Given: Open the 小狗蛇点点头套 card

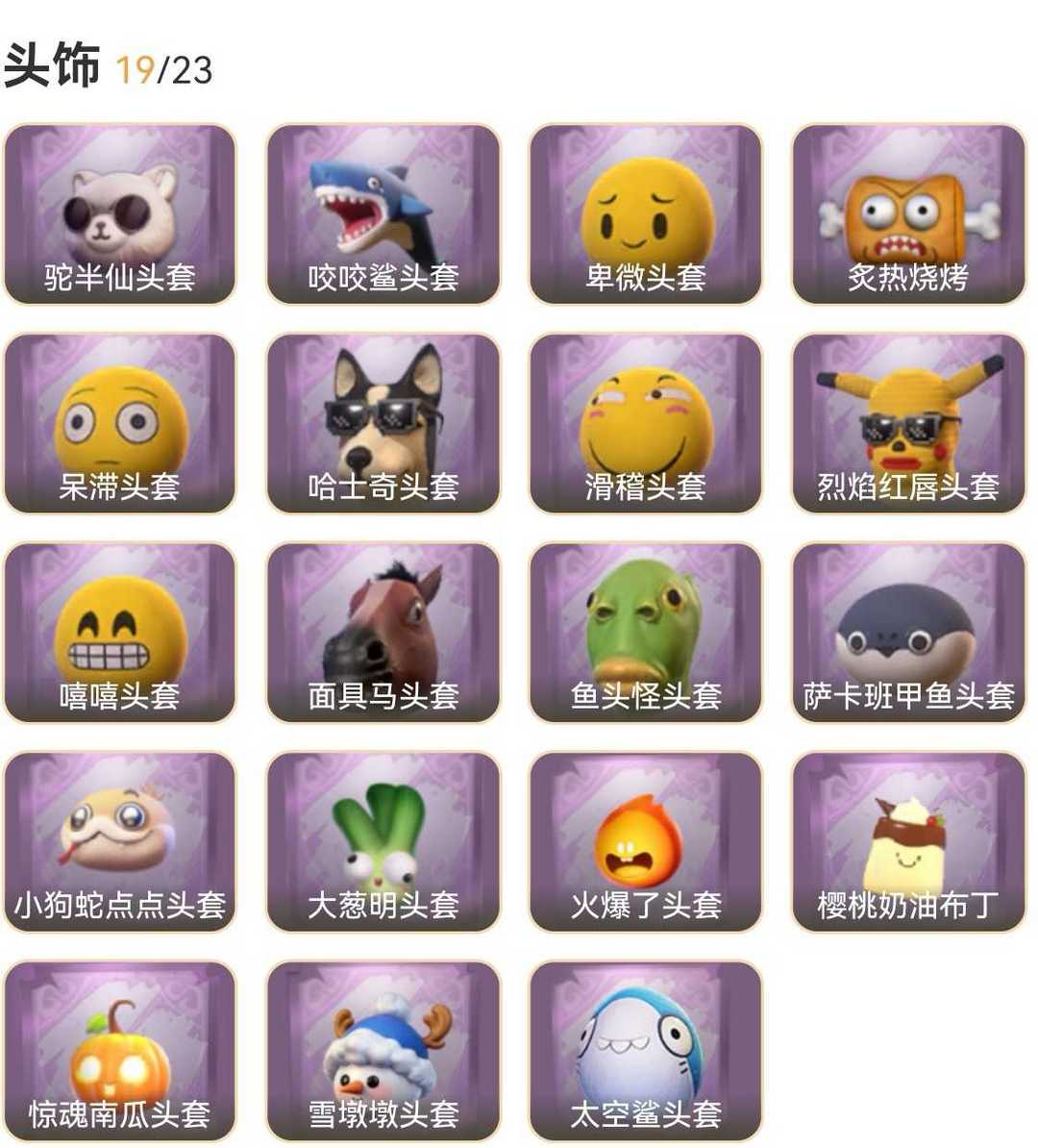Looking at the screenshot, I should point(120,842).
